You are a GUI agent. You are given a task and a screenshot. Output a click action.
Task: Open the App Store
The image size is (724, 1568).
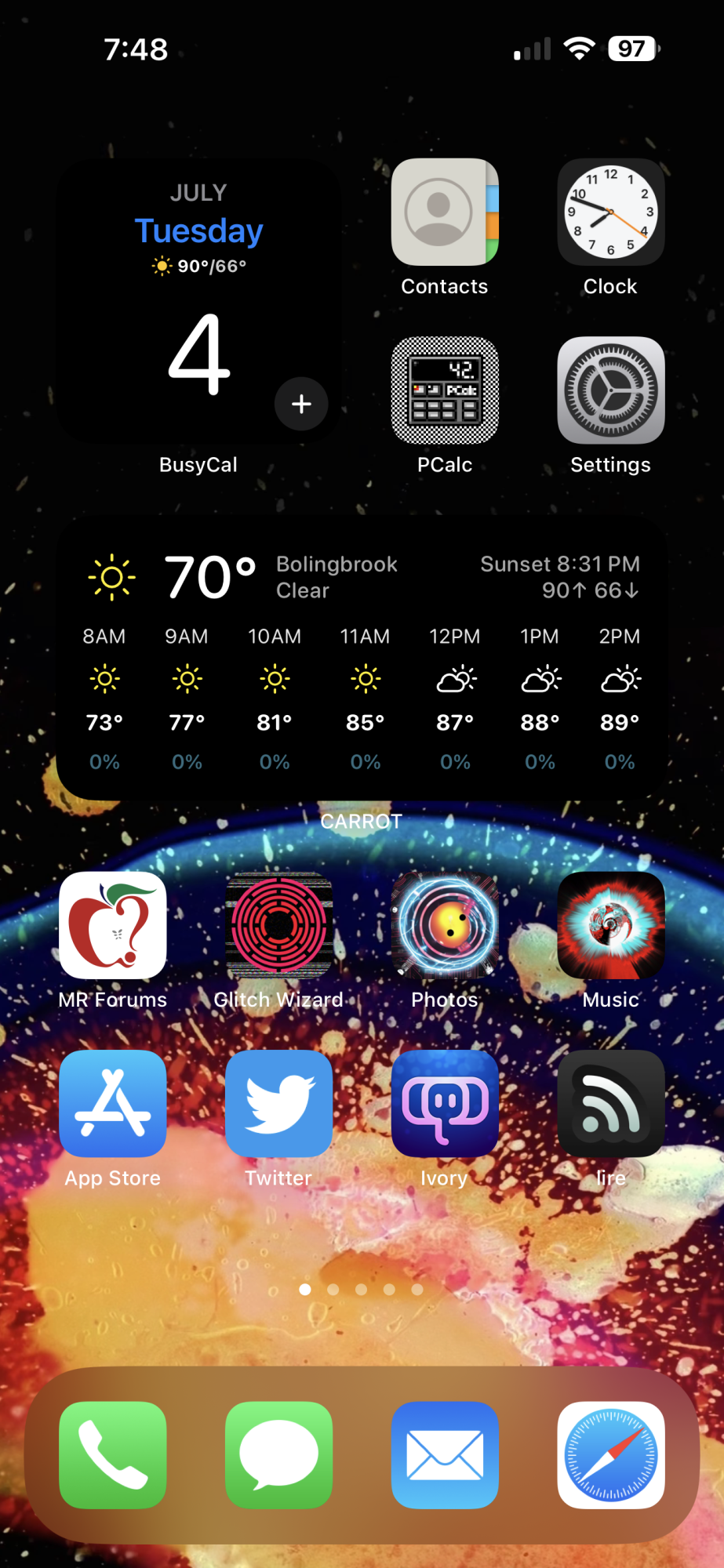pyautogui.click(x=113, y=1103)
